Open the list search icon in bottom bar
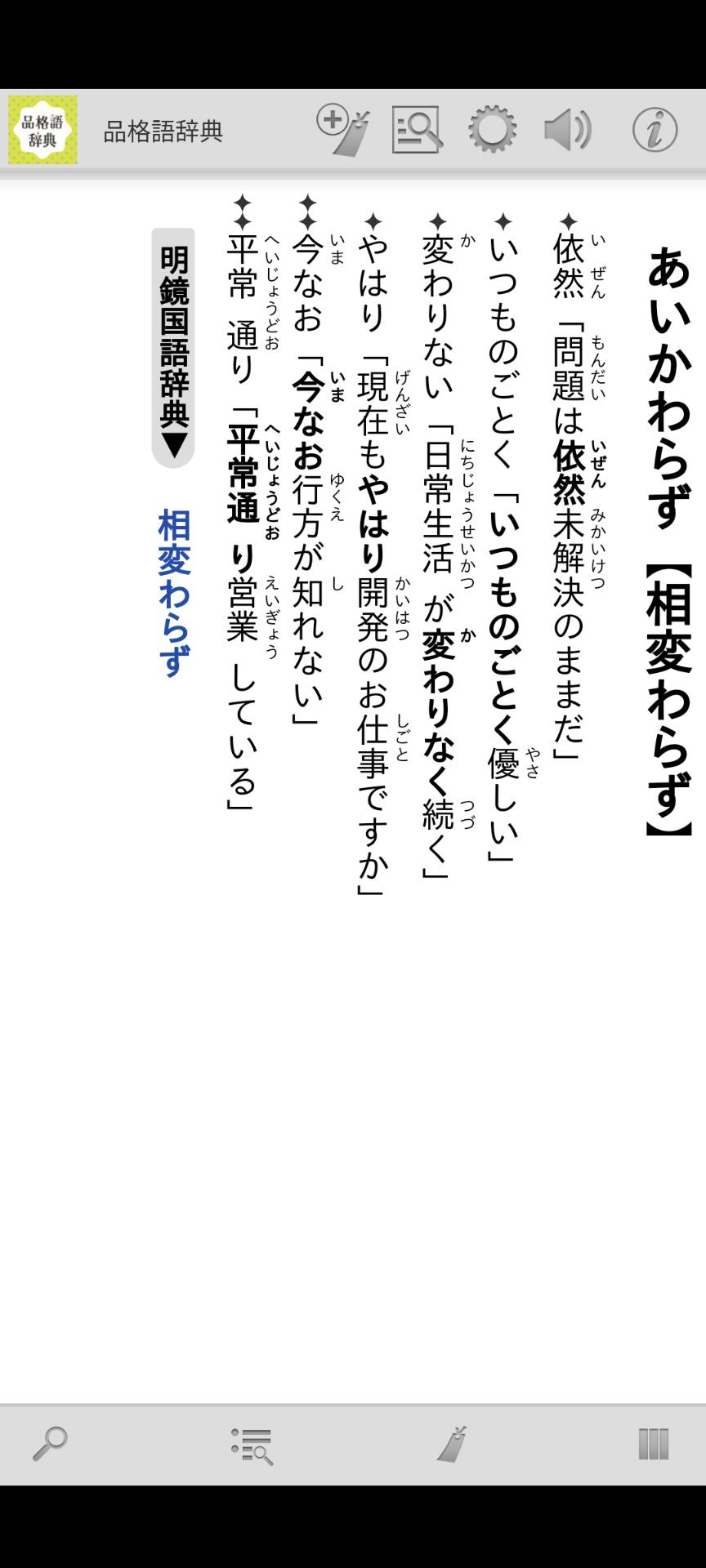Screen dimensions: 706x1568 (252, 1445)
